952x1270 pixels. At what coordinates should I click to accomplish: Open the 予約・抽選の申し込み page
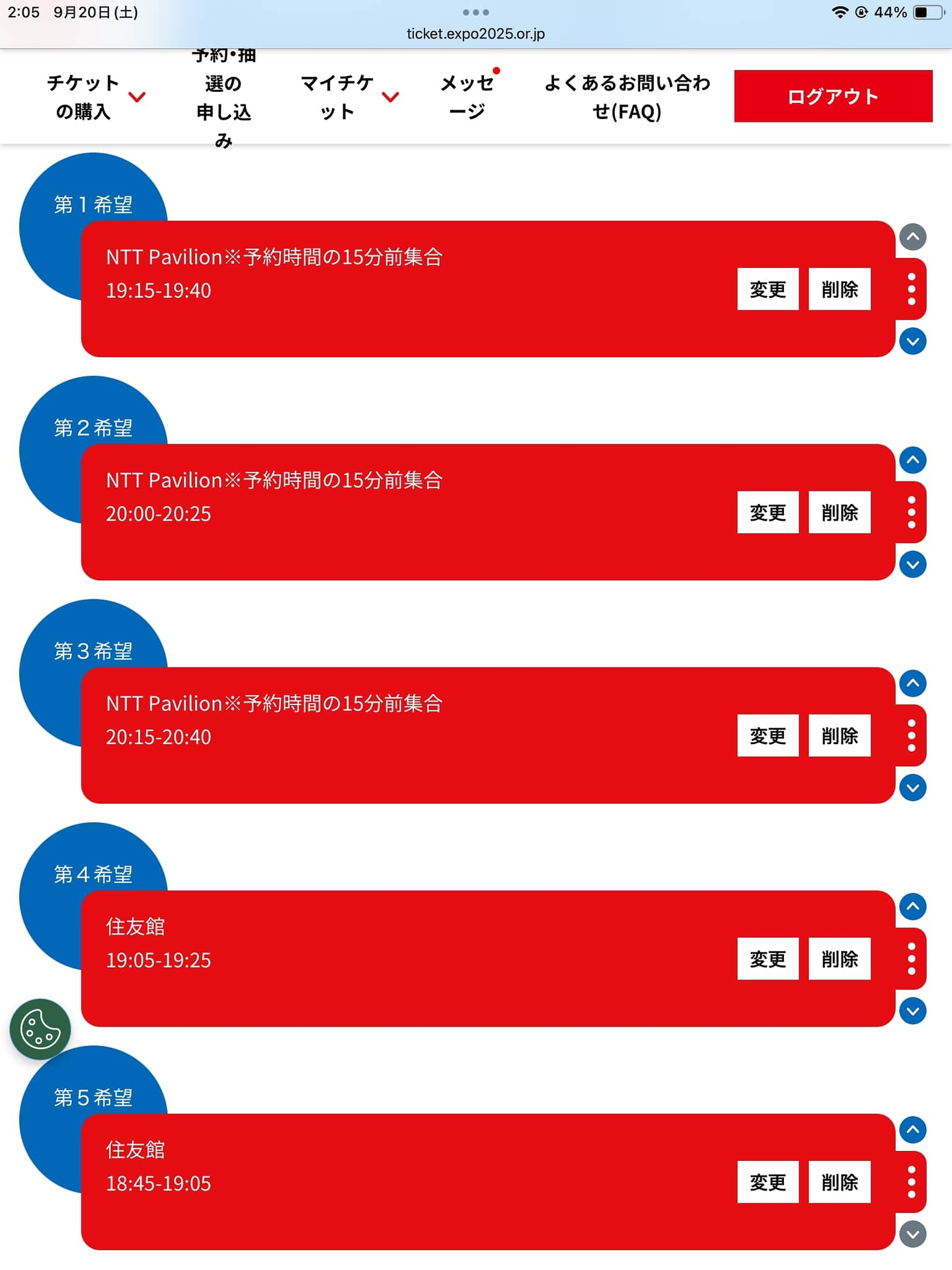(223, 98)
